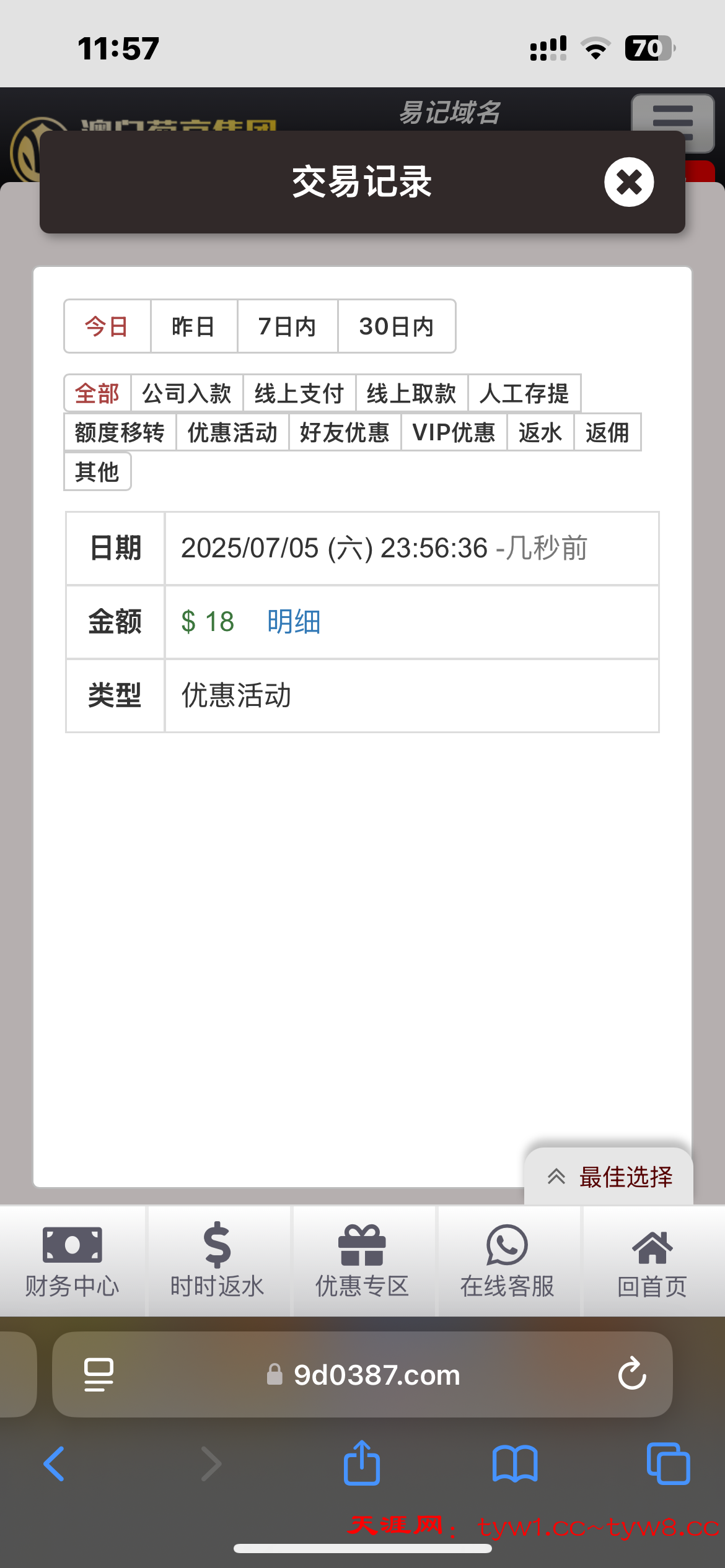
Task: Filter by 返水
Action: pyautogui.click(x=540, y=432)
